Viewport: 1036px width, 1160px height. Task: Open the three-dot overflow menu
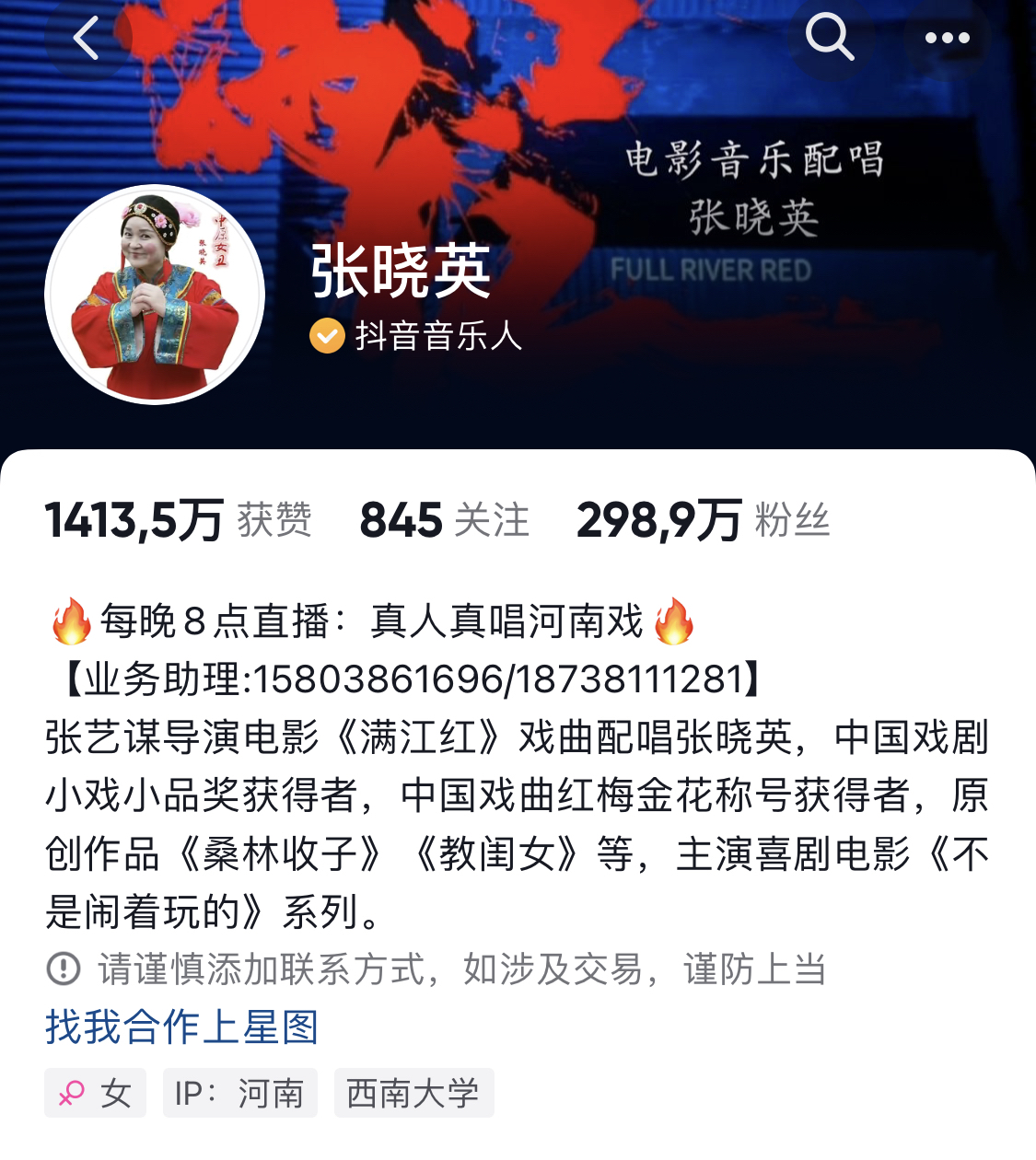click(947, 39)
